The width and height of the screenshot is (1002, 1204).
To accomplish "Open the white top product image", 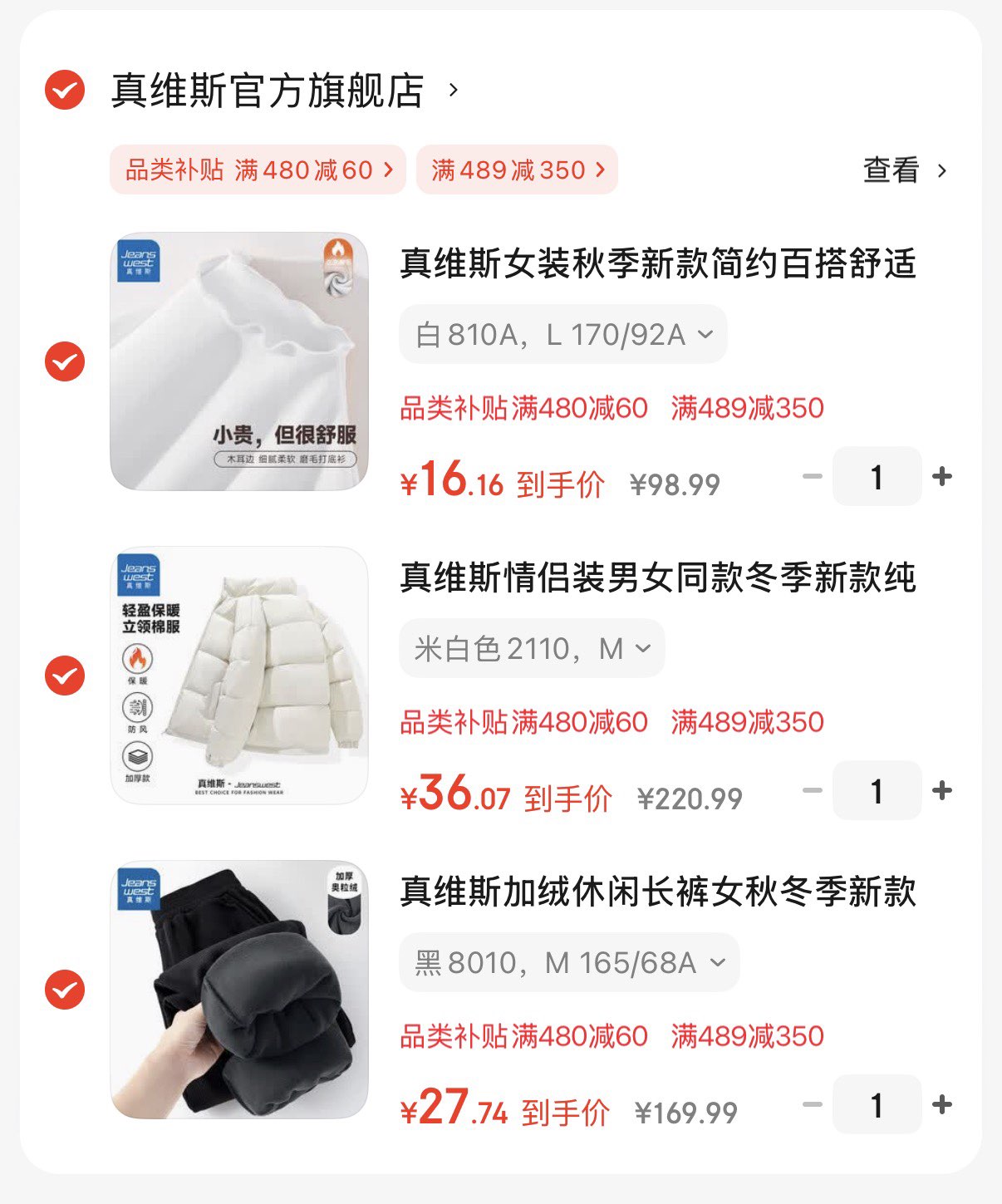I will point(239,361).
